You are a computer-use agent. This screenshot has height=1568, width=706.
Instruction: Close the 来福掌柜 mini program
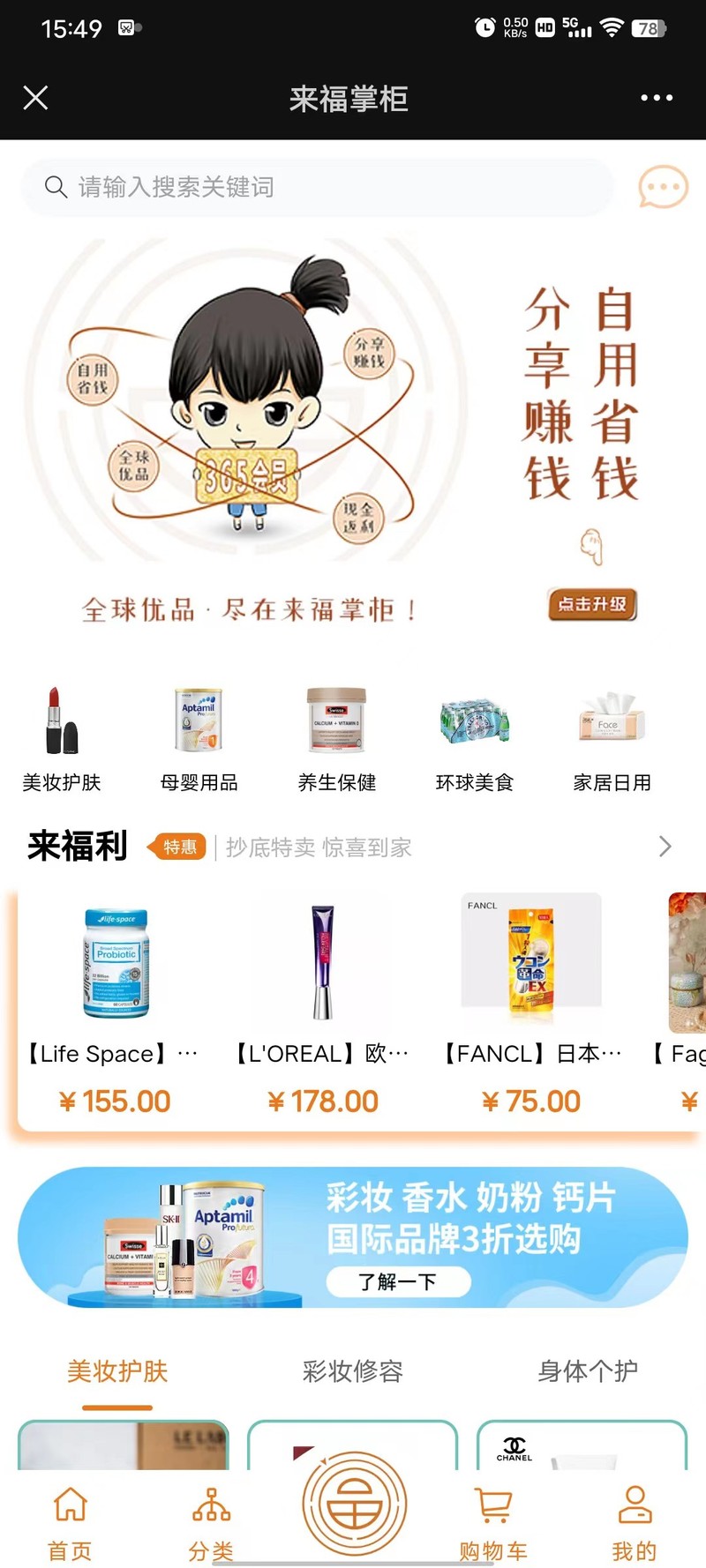point(35,98)
